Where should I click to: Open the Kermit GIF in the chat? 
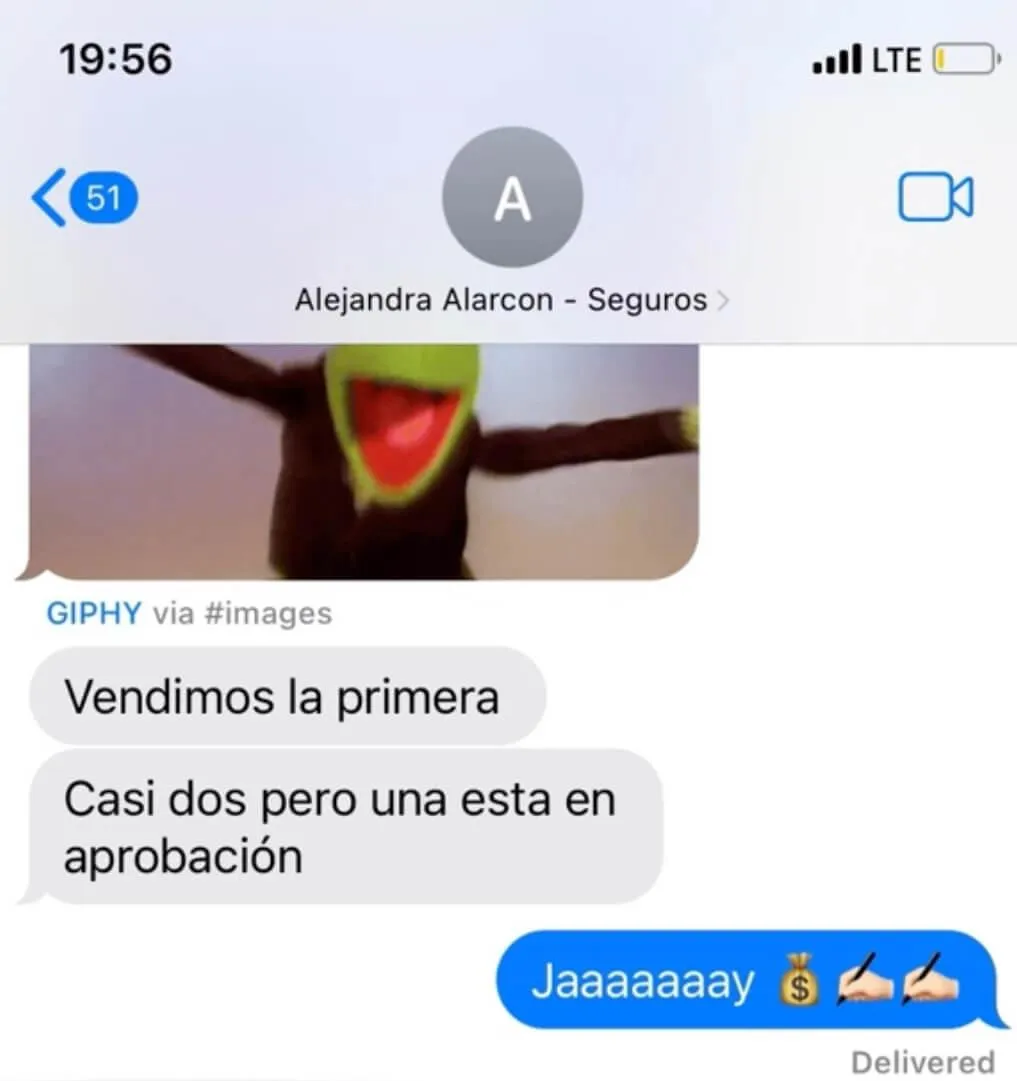[x=364, y=461]
